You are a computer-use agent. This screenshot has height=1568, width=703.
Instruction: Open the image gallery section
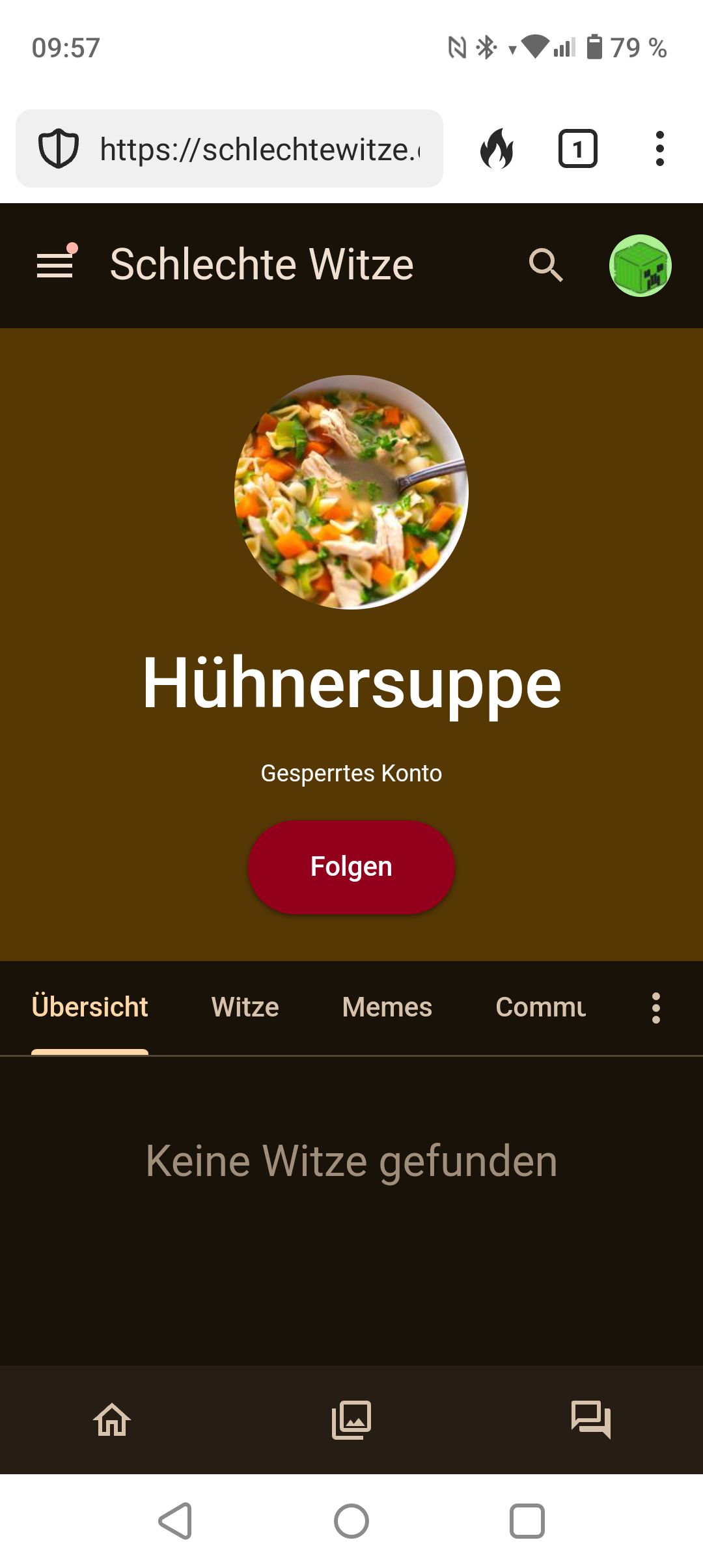[x=351, y=1420]
